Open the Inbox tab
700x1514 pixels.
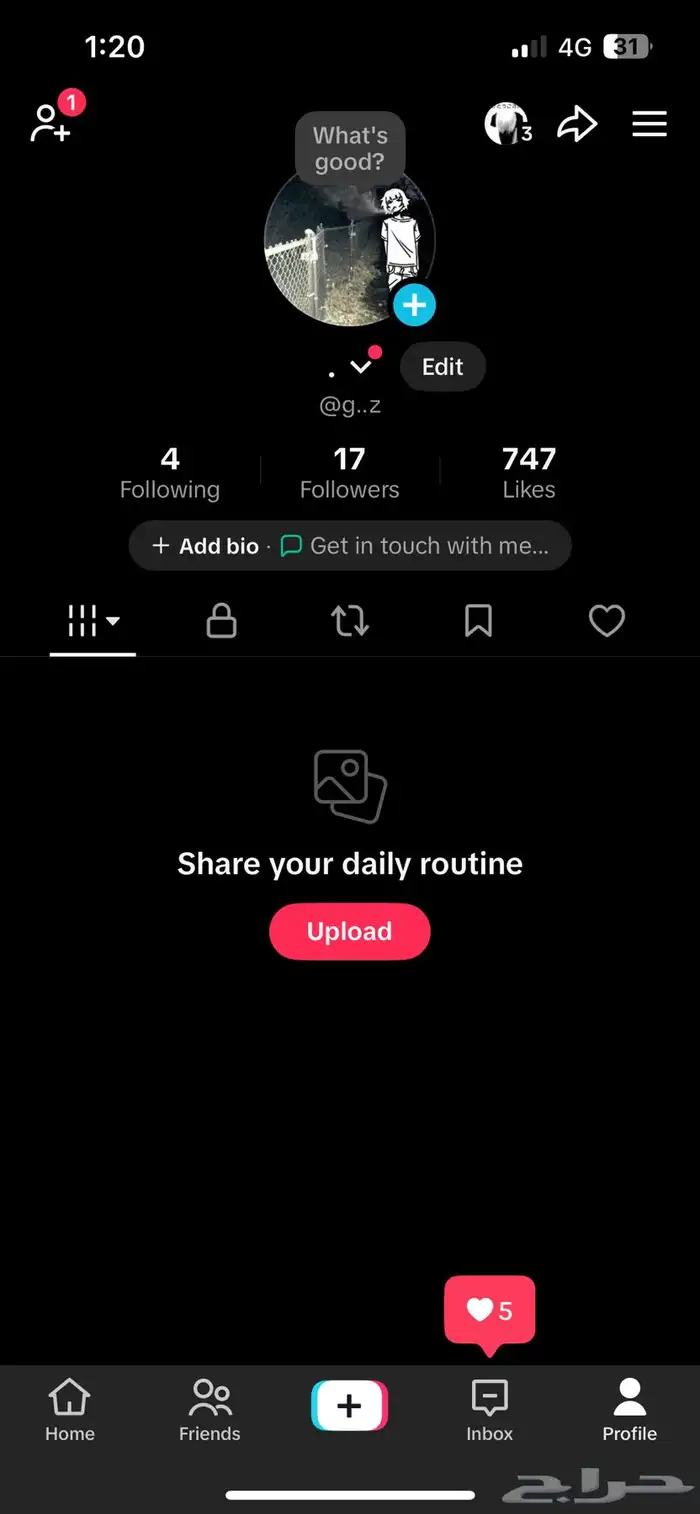pos(489,1408)
